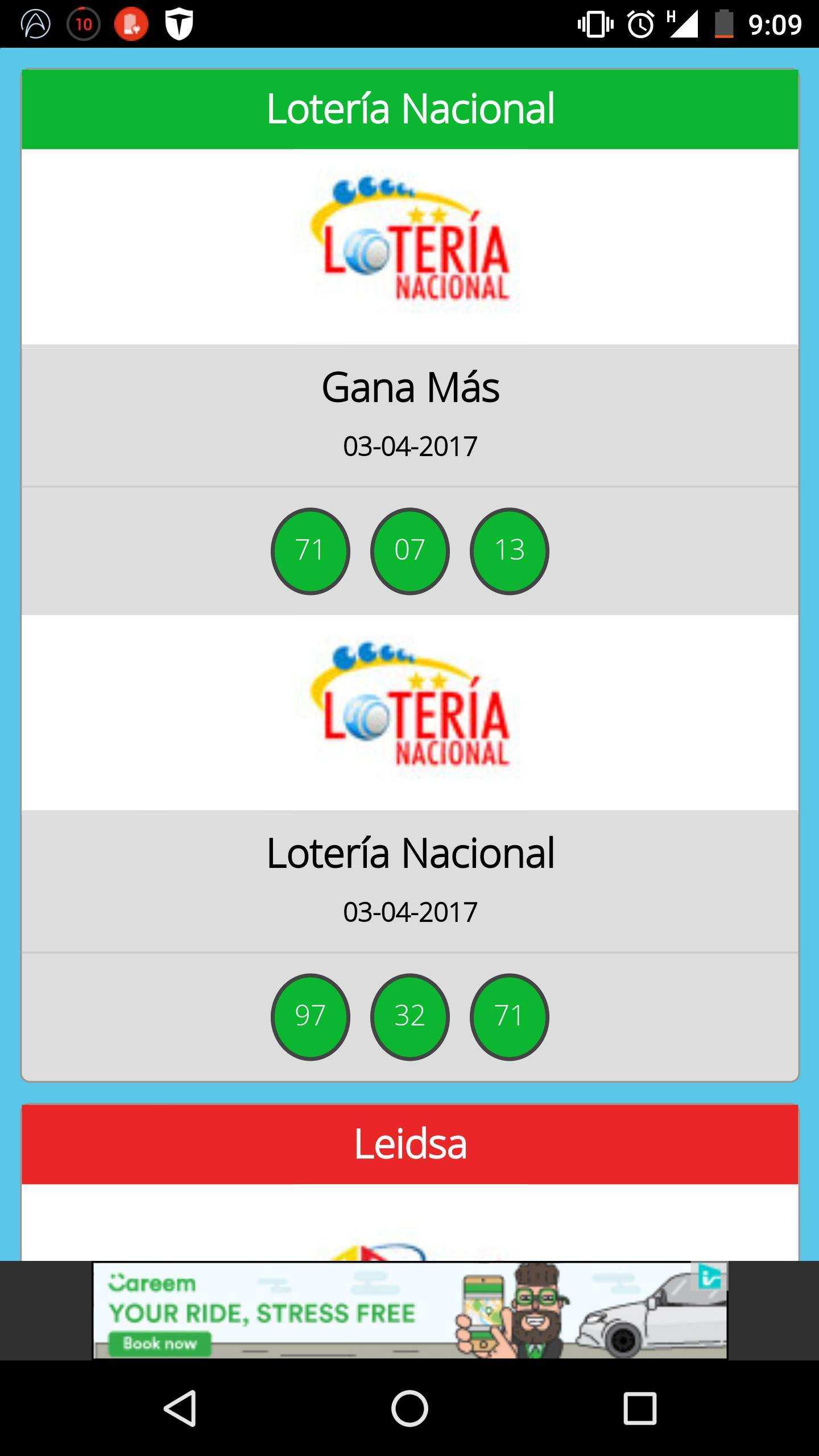Go to the home screen

(409, 1408)
